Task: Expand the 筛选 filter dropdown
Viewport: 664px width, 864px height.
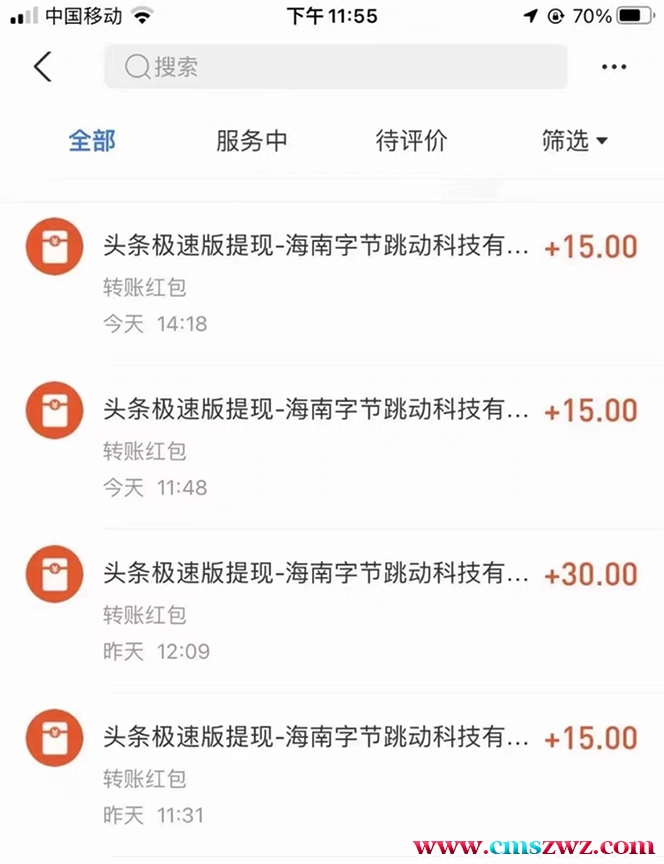Action: tap(574, 141)
